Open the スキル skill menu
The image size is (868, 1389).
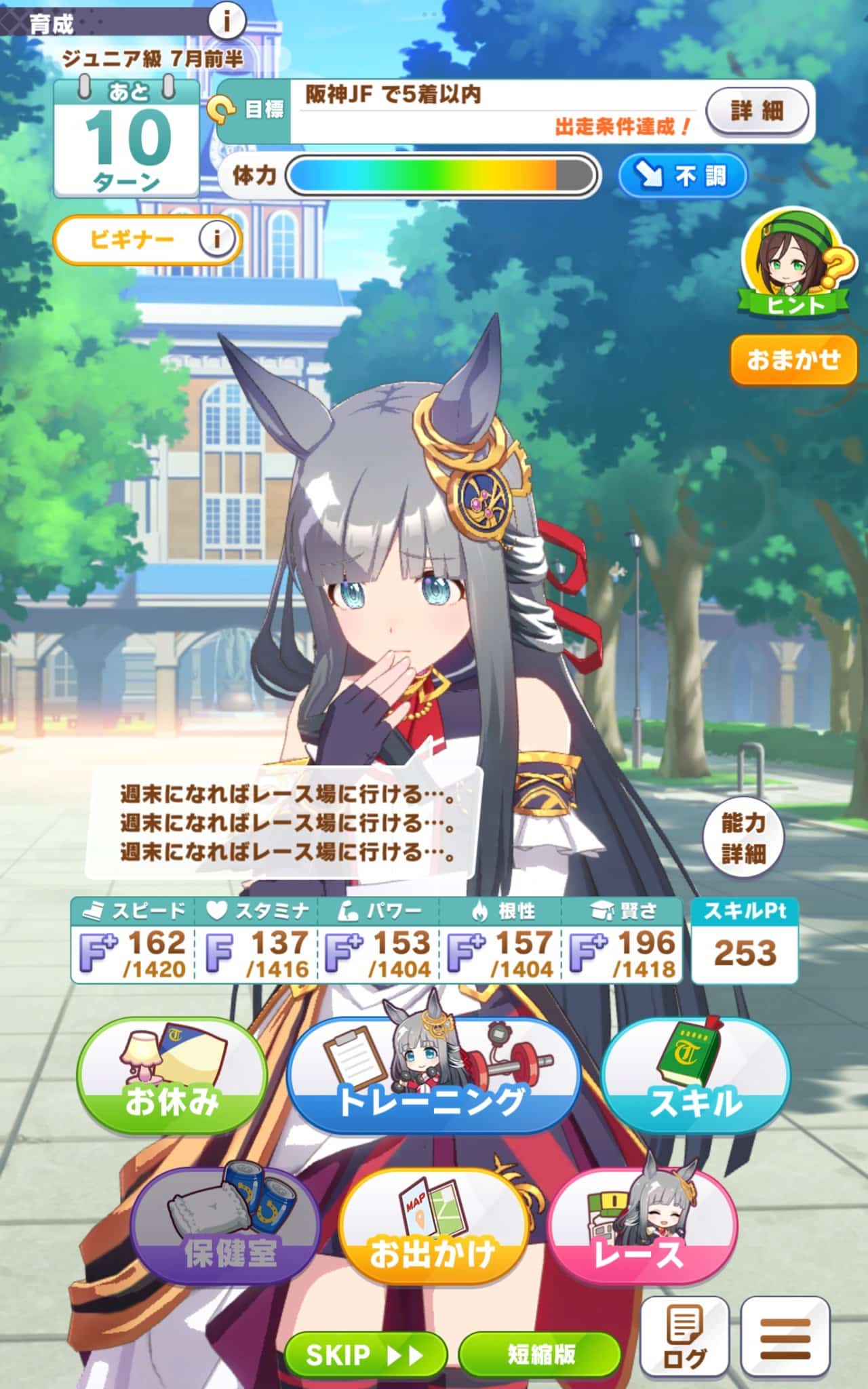[x=695, y=1078]
